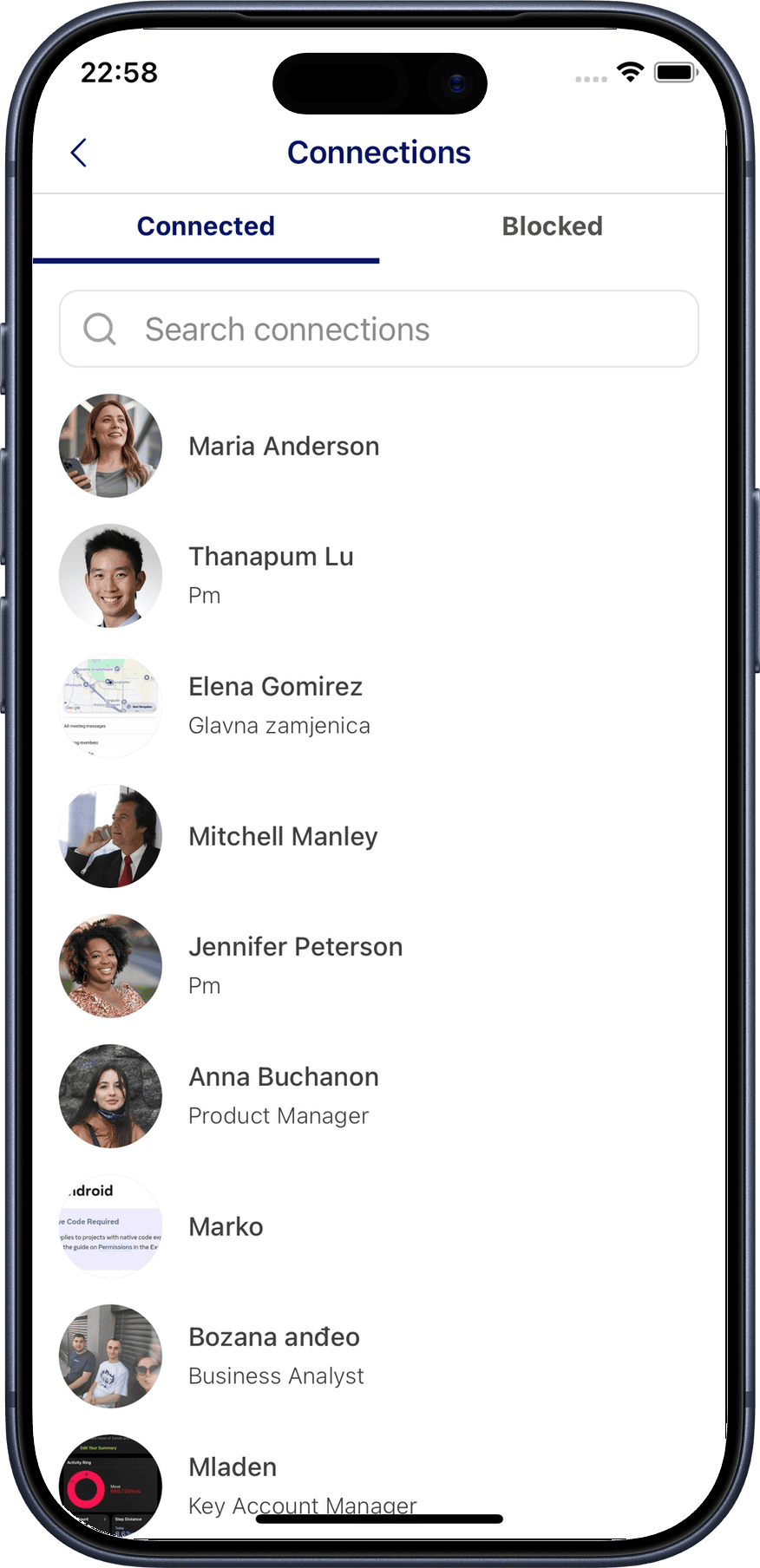Click Elena Gomirez's map avatar
This screenshot has height=1568, width=760.
click(x=110, y=704)
